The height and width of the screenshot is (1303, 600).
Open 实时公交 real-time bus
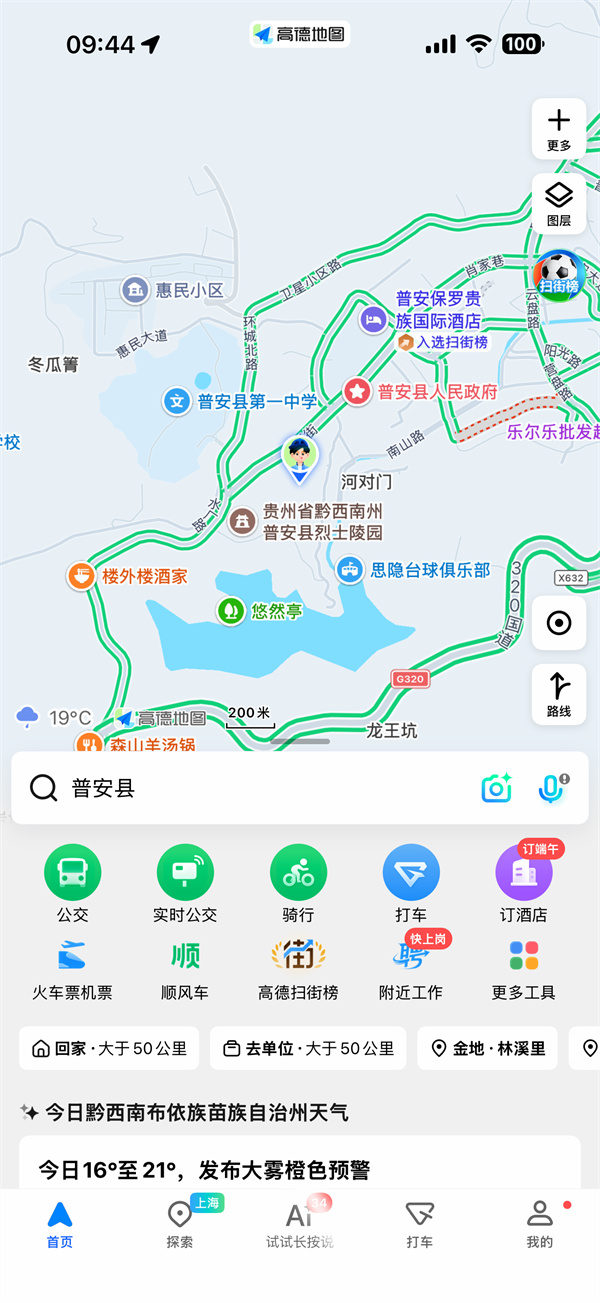(185, 884)
